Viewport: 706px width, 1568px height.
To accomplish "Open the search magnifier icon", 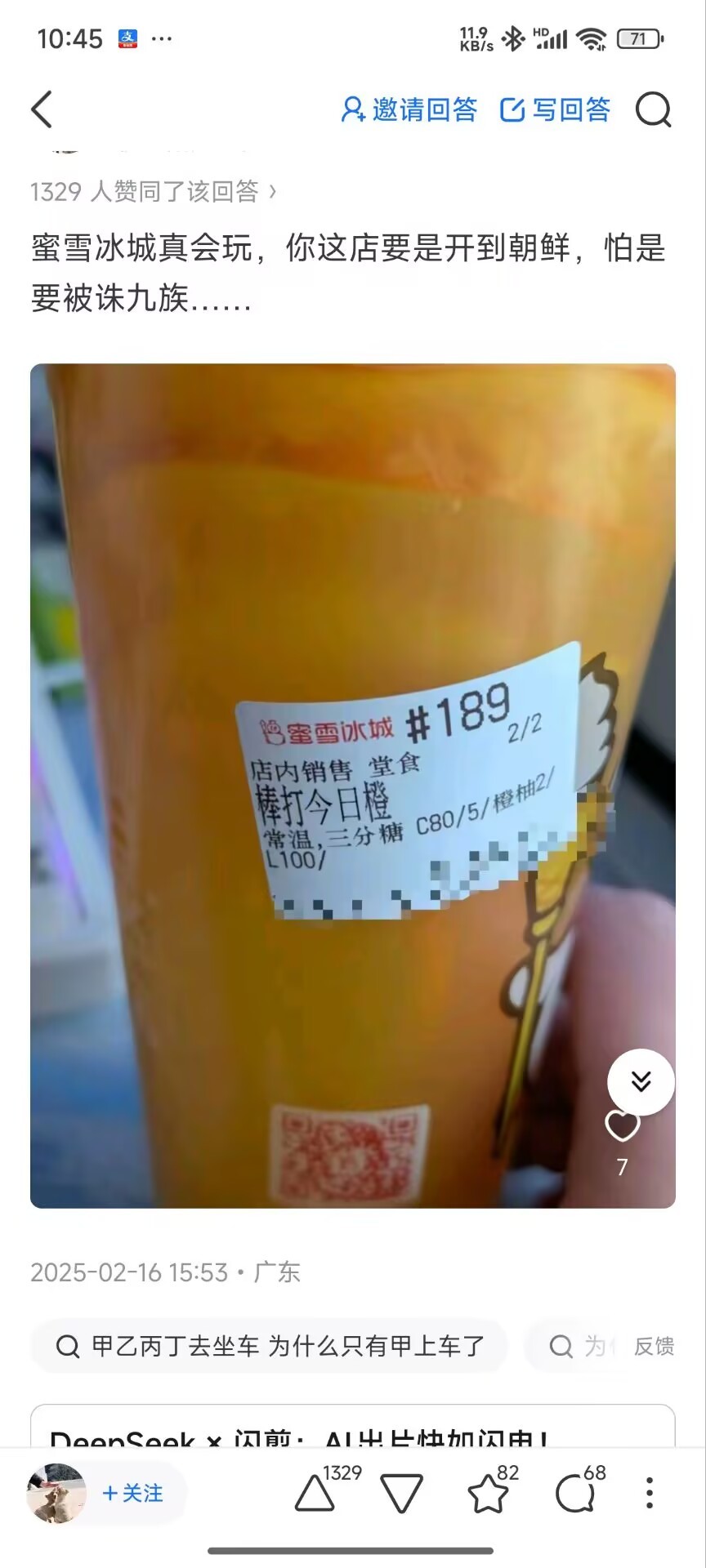I will pos(654,109).
